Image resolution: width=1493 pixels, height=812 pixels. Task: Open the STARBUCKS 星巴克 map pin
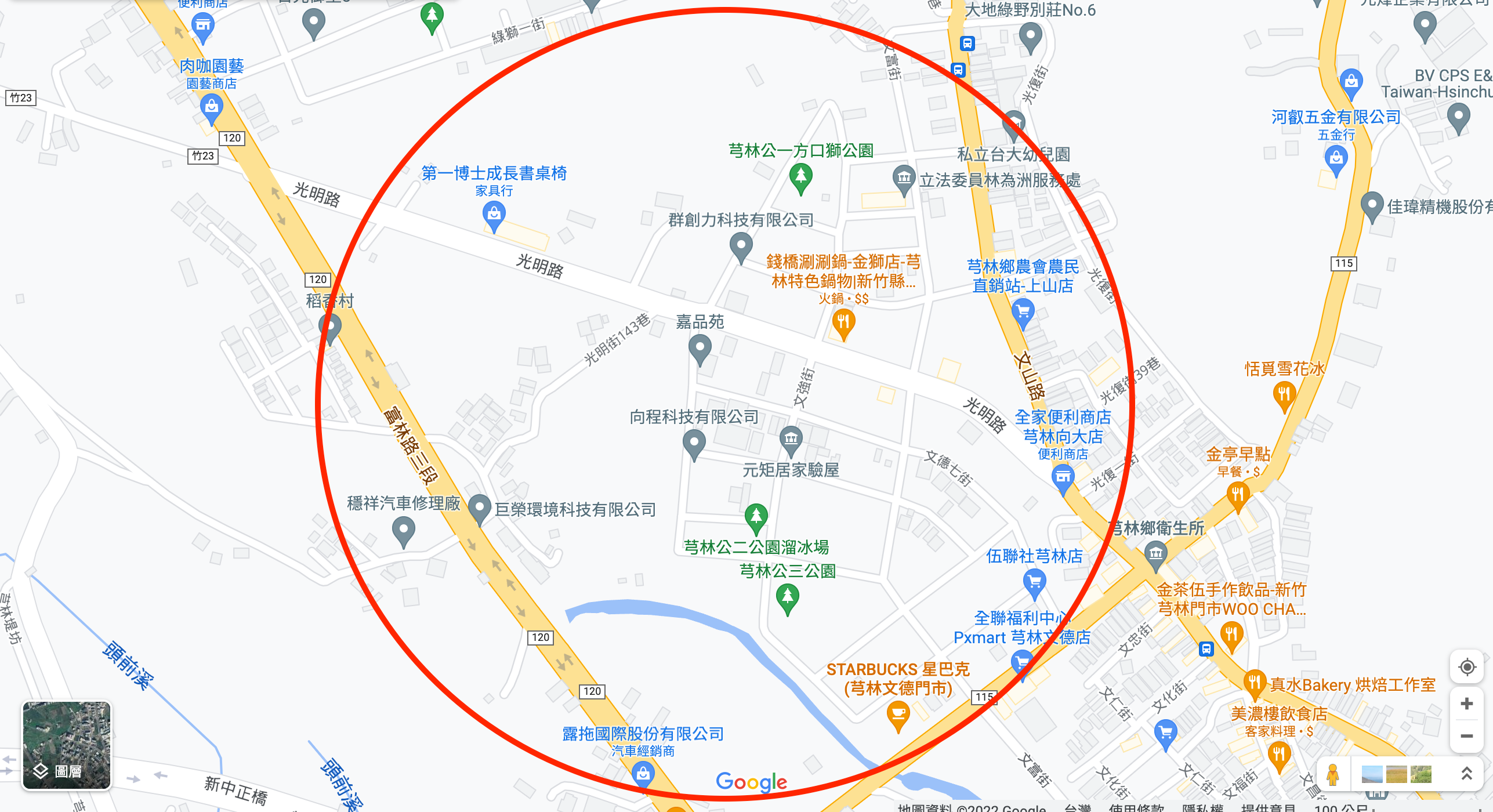[x=898, y=714]
